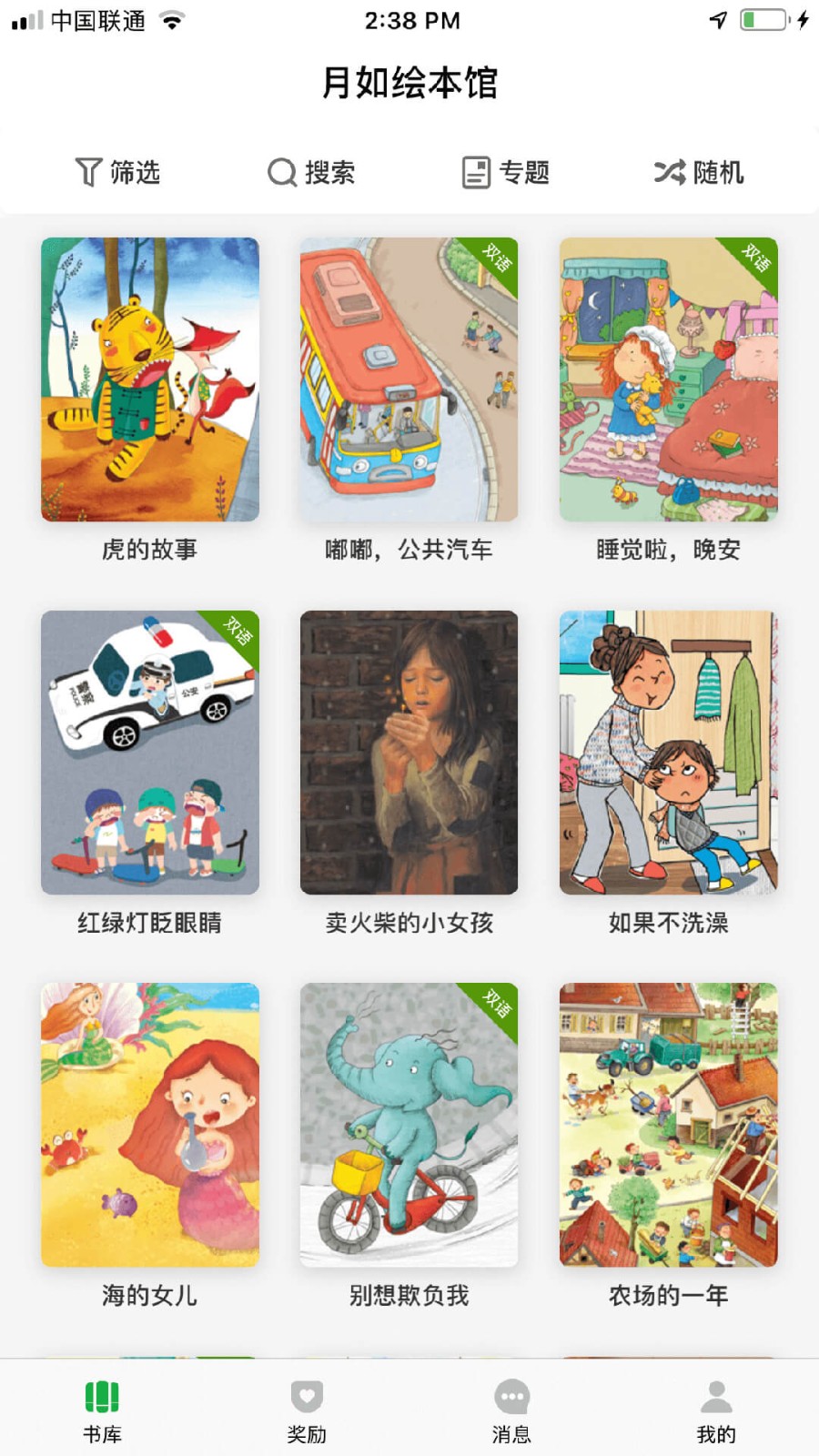This screenshot has width=819, height=1456.
Task: Tap the 双语 badge on 别想欺负我
Action: (x=500, y=1003)
